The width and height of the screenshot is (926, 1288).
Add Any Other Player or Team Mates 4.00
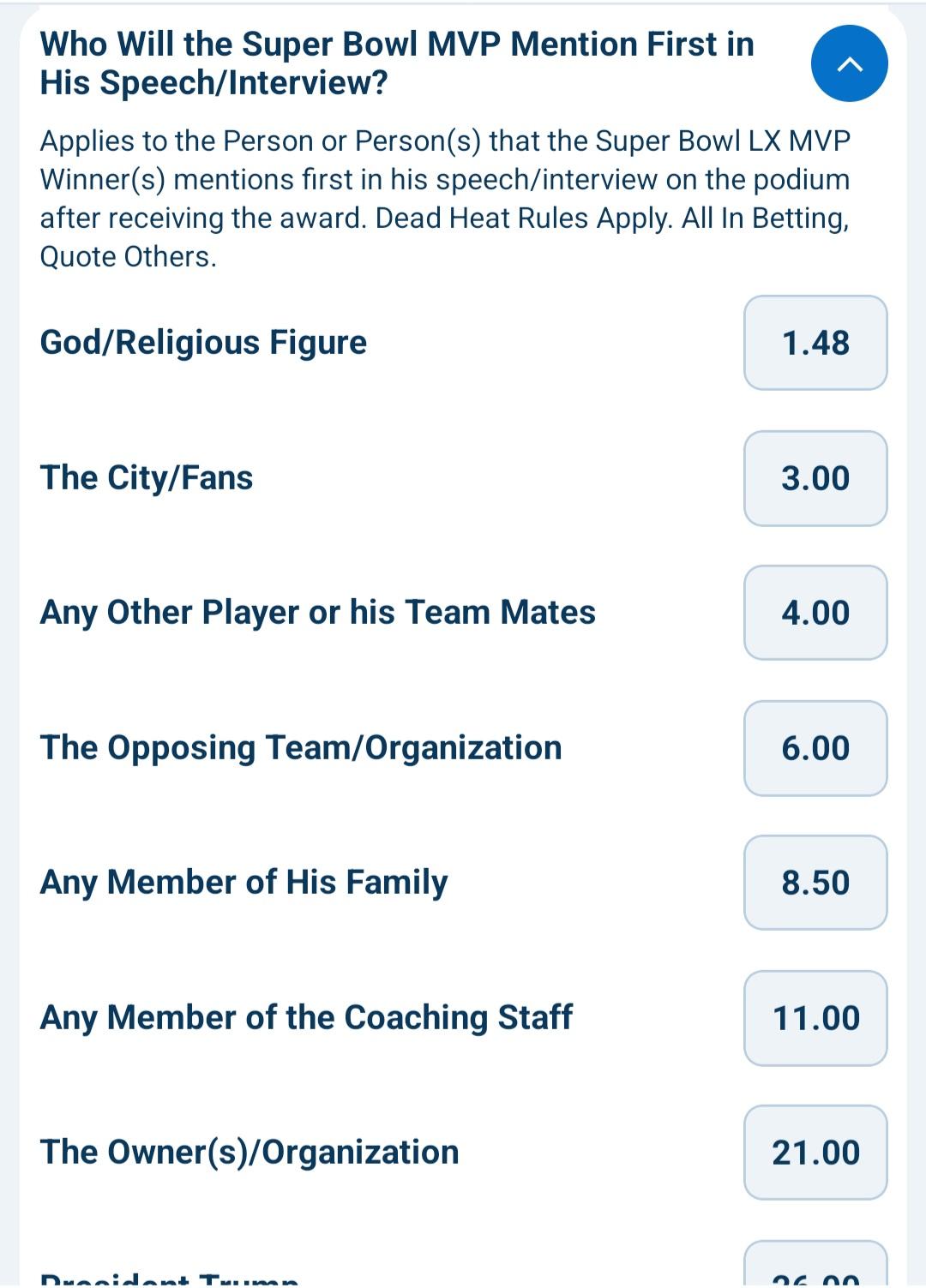tap(815, 613)
